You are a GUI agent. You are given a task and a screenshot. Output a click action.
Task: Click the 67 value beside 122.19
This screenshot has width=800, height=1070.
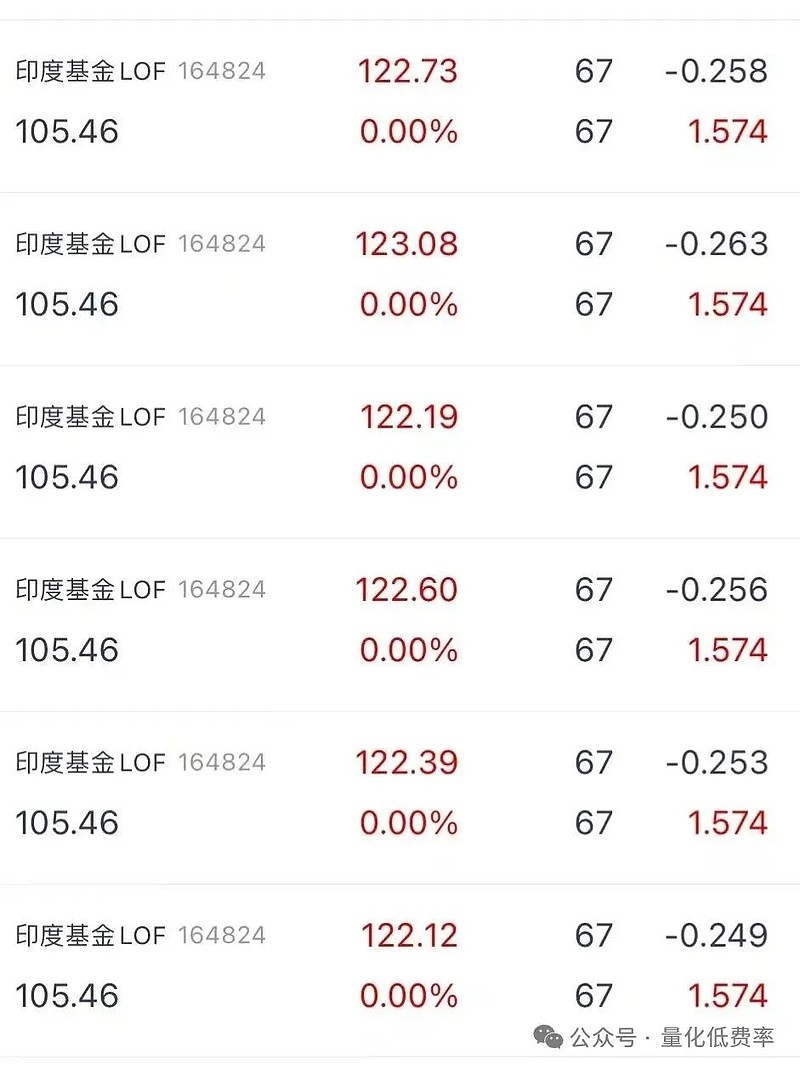594,416
